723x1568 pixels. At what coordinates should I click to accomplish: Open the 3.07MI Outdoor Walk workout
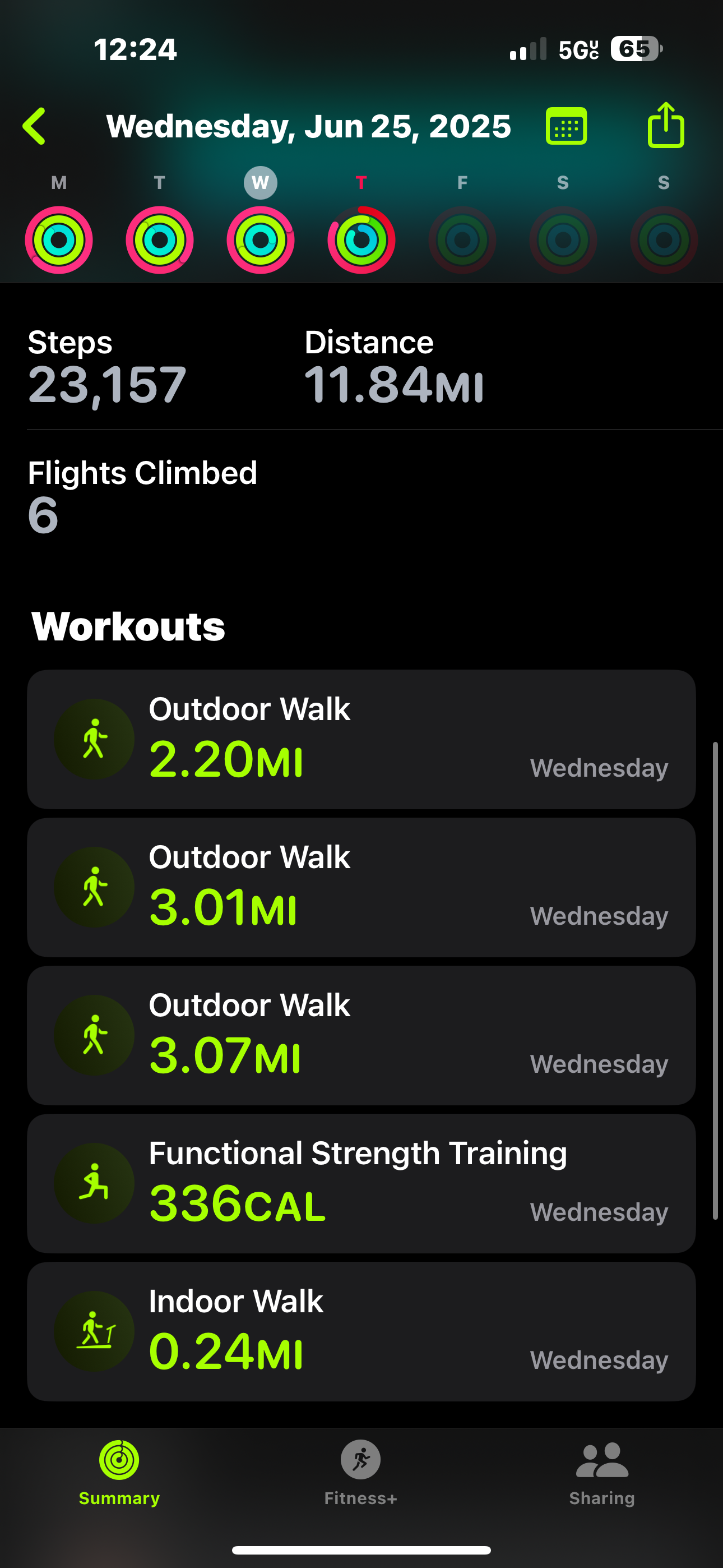(361, 1035)
